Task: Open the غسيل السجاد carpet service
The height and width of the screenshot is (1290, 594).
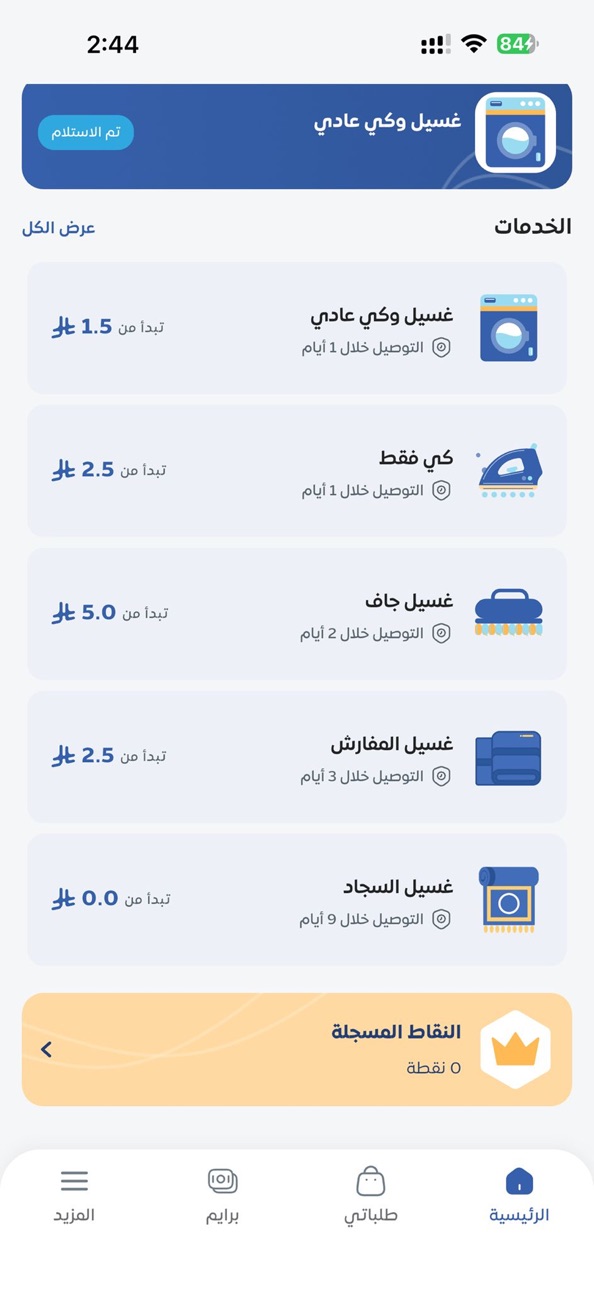Action: pyautogui.click(x=297, y=900)
